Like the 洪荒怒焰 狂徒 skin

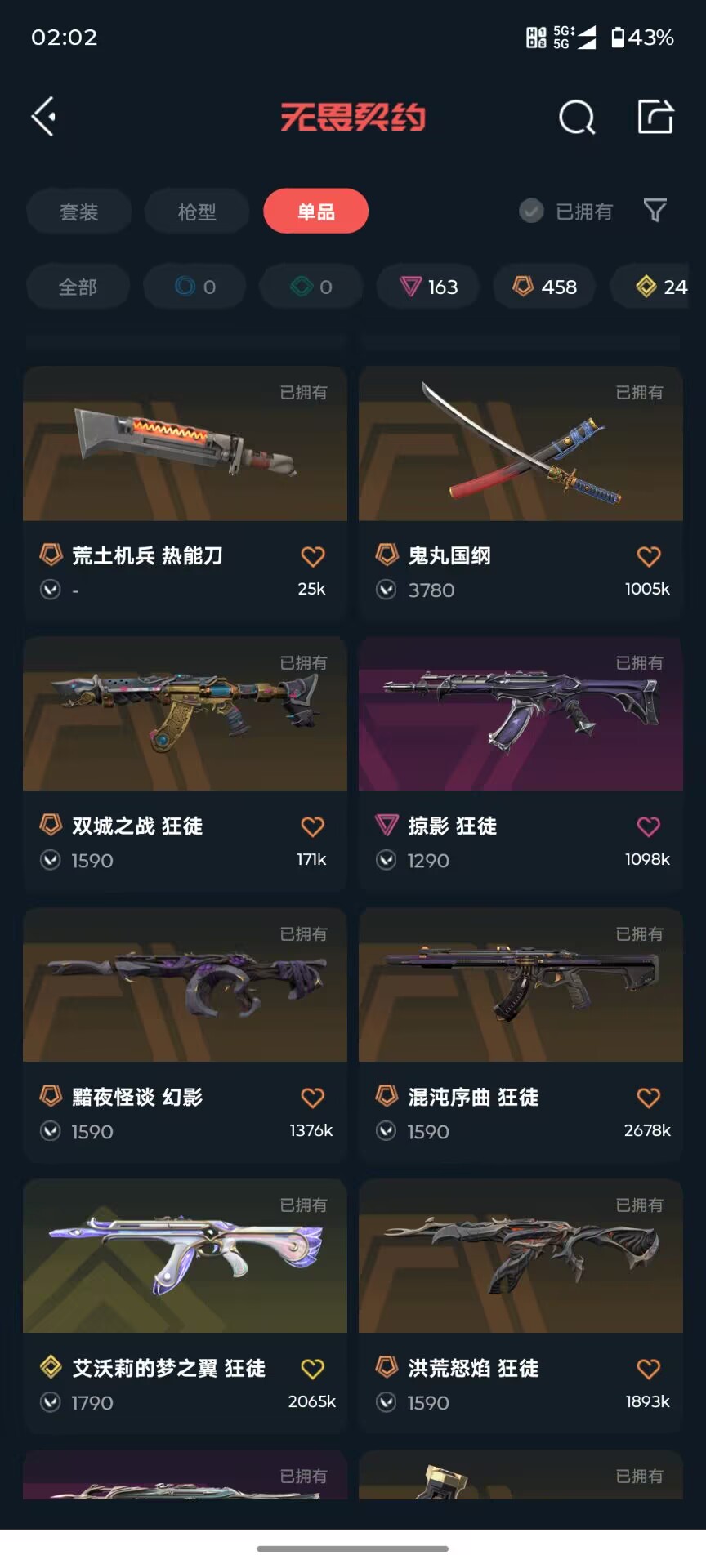[649, 1369]
